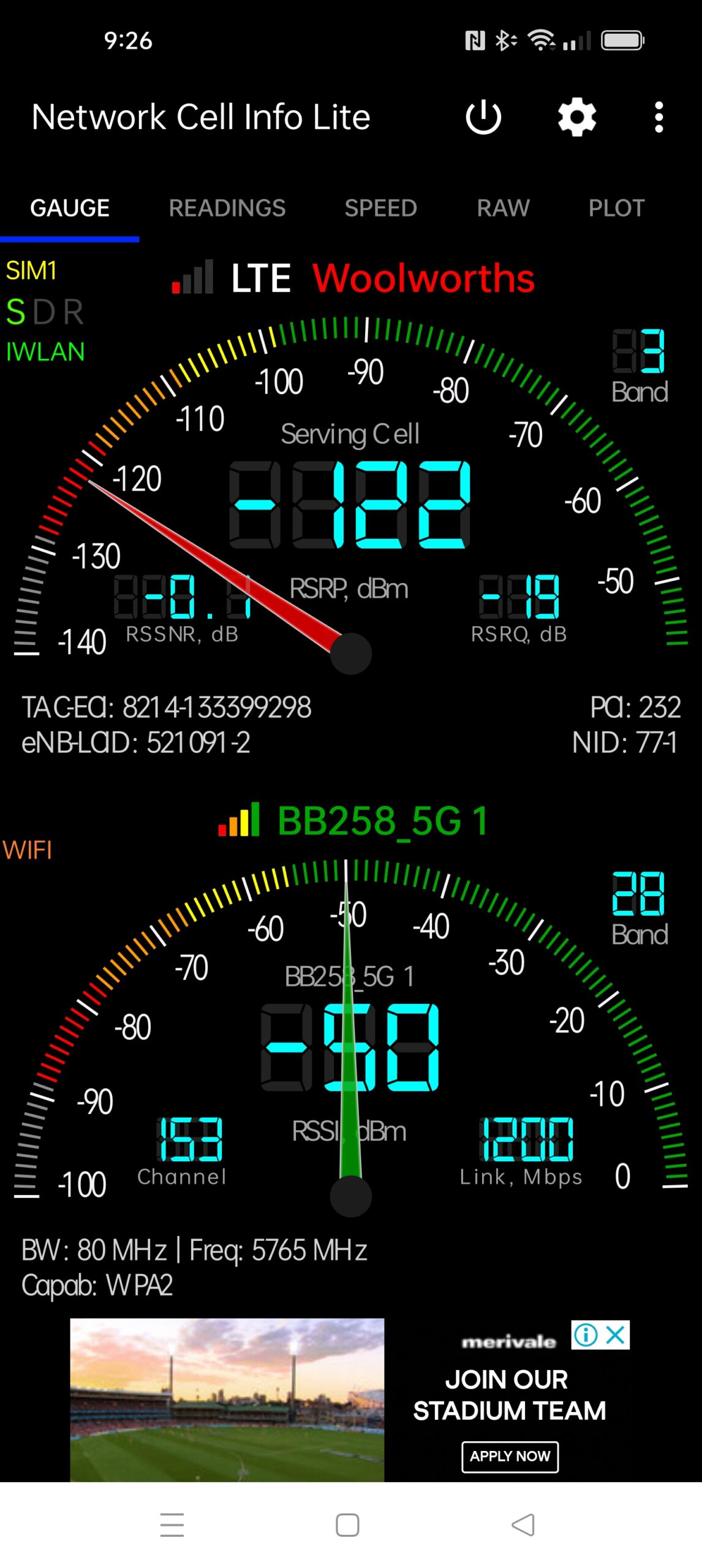702x1568 pixels.
Task: Go to the system home screen
Action: click(x=347, y=1525)
